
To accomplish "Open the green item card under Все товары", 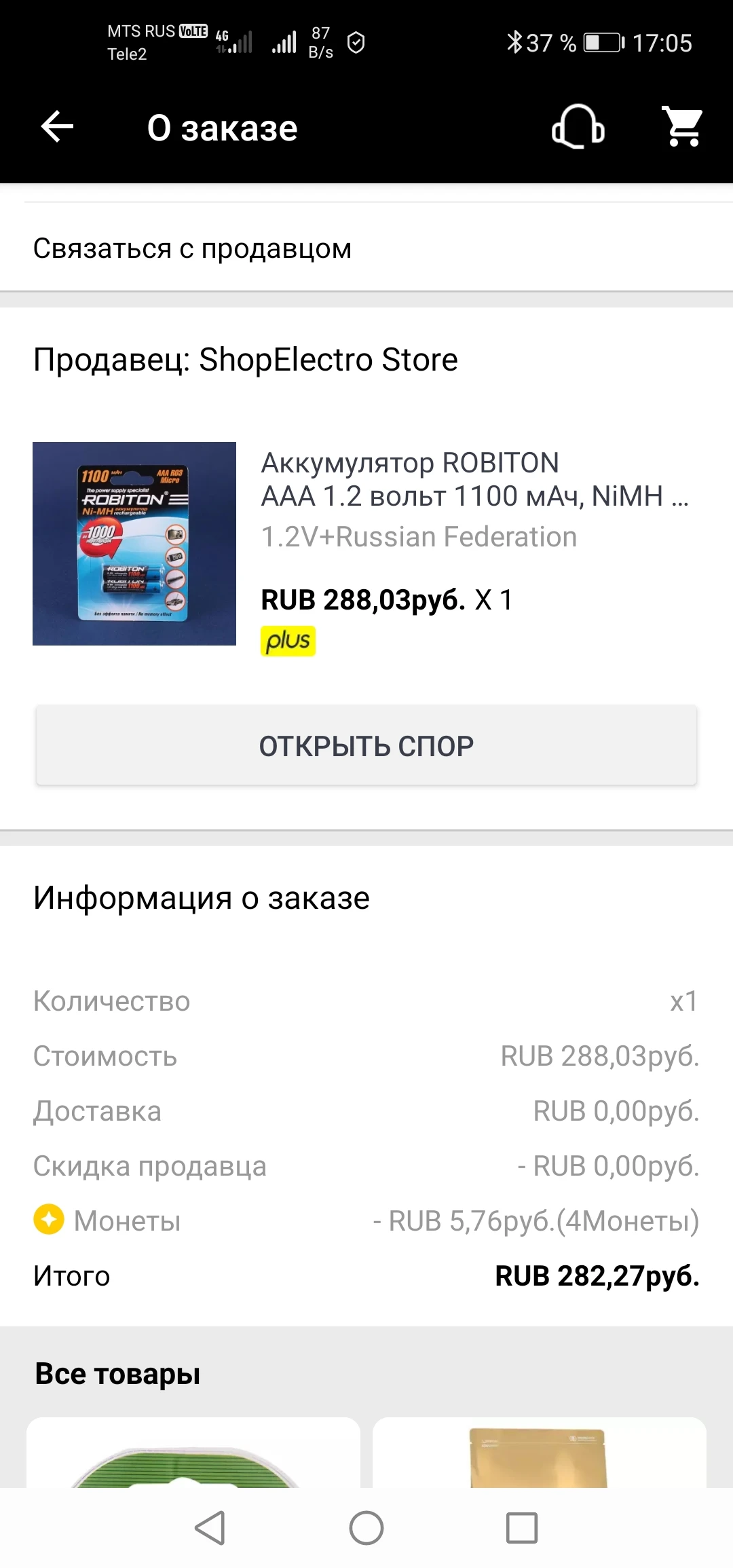I will (193, 1453).
